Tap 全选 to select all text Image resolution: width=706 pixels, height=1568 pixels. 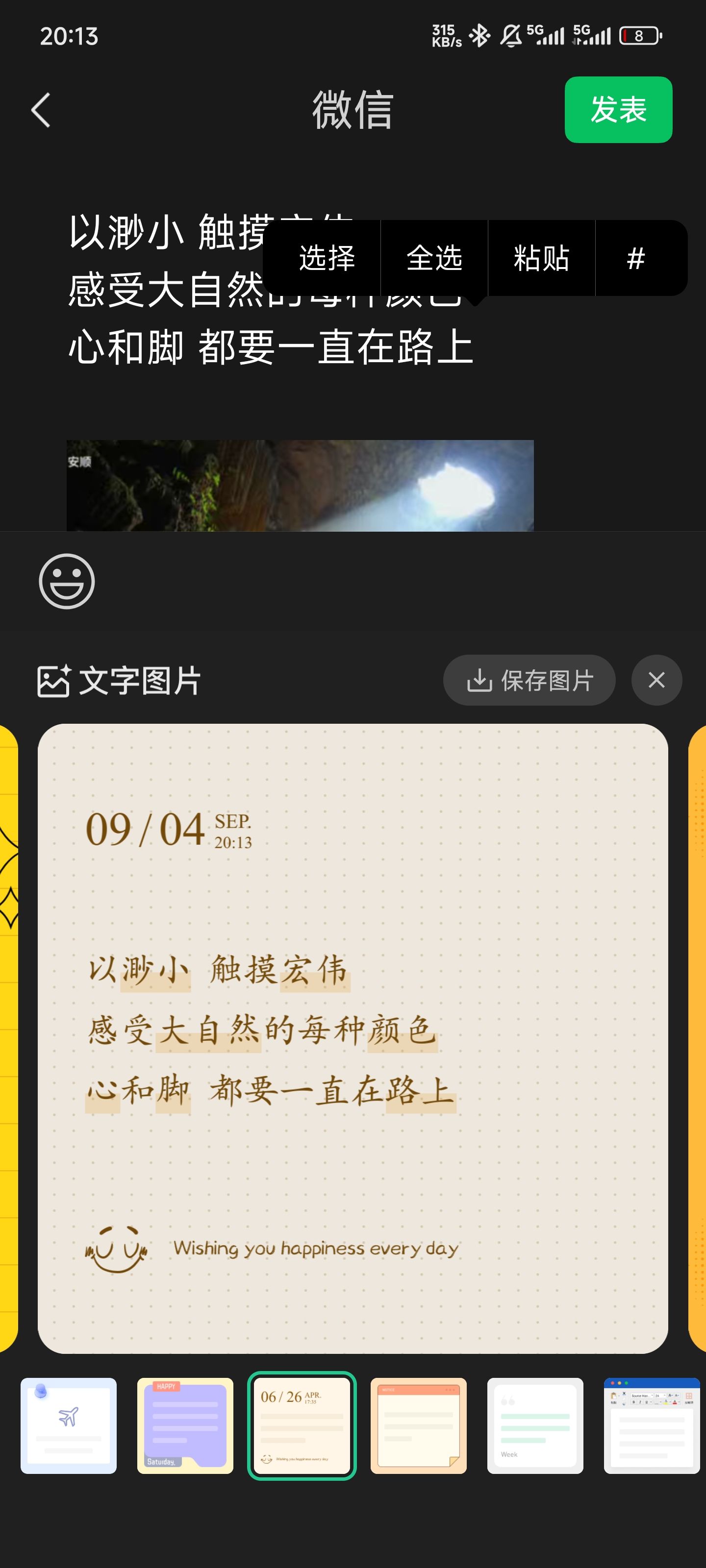(434, 258)
